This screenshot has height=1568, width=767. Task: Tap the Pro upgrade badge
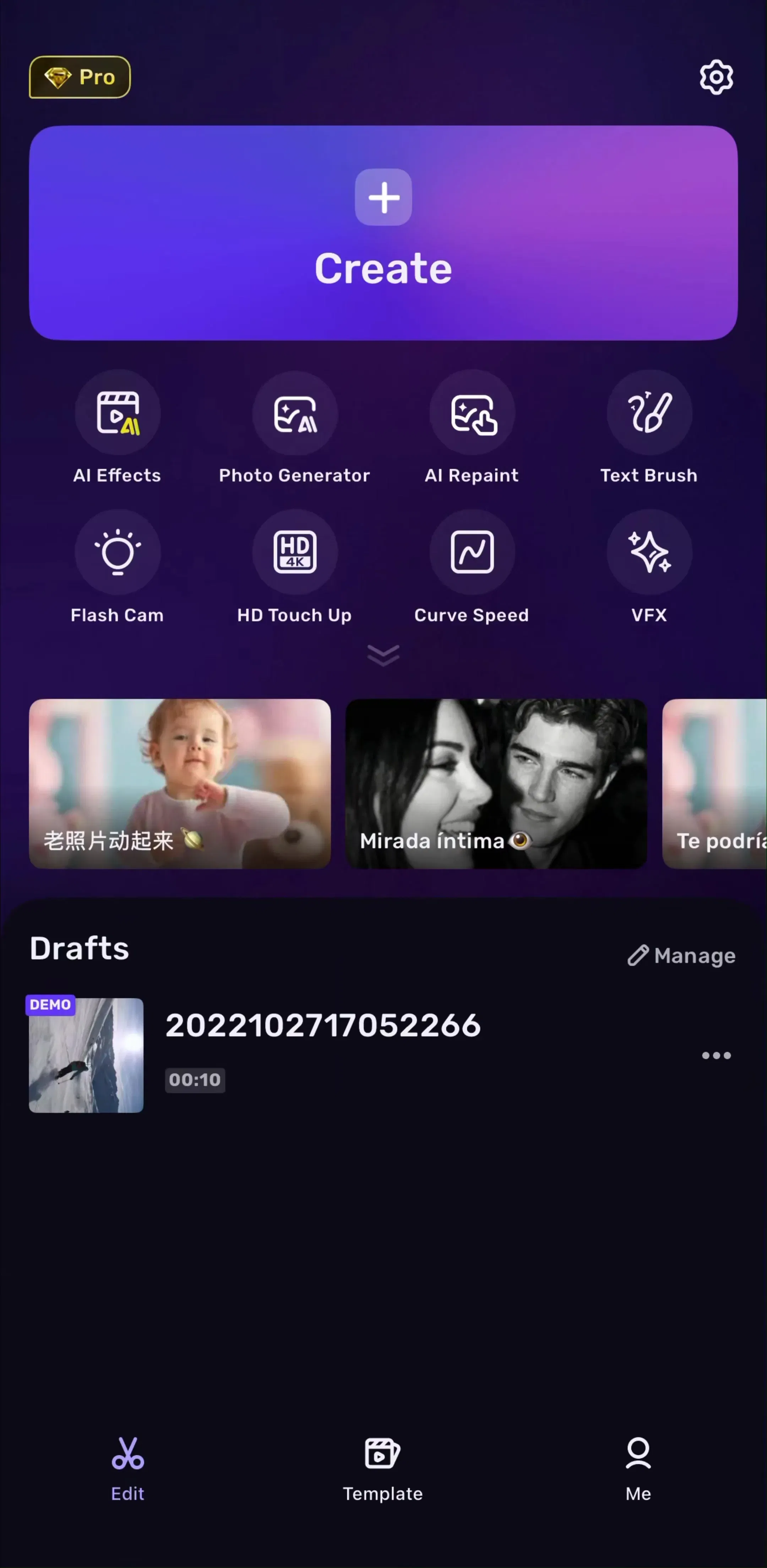point(80,77)
